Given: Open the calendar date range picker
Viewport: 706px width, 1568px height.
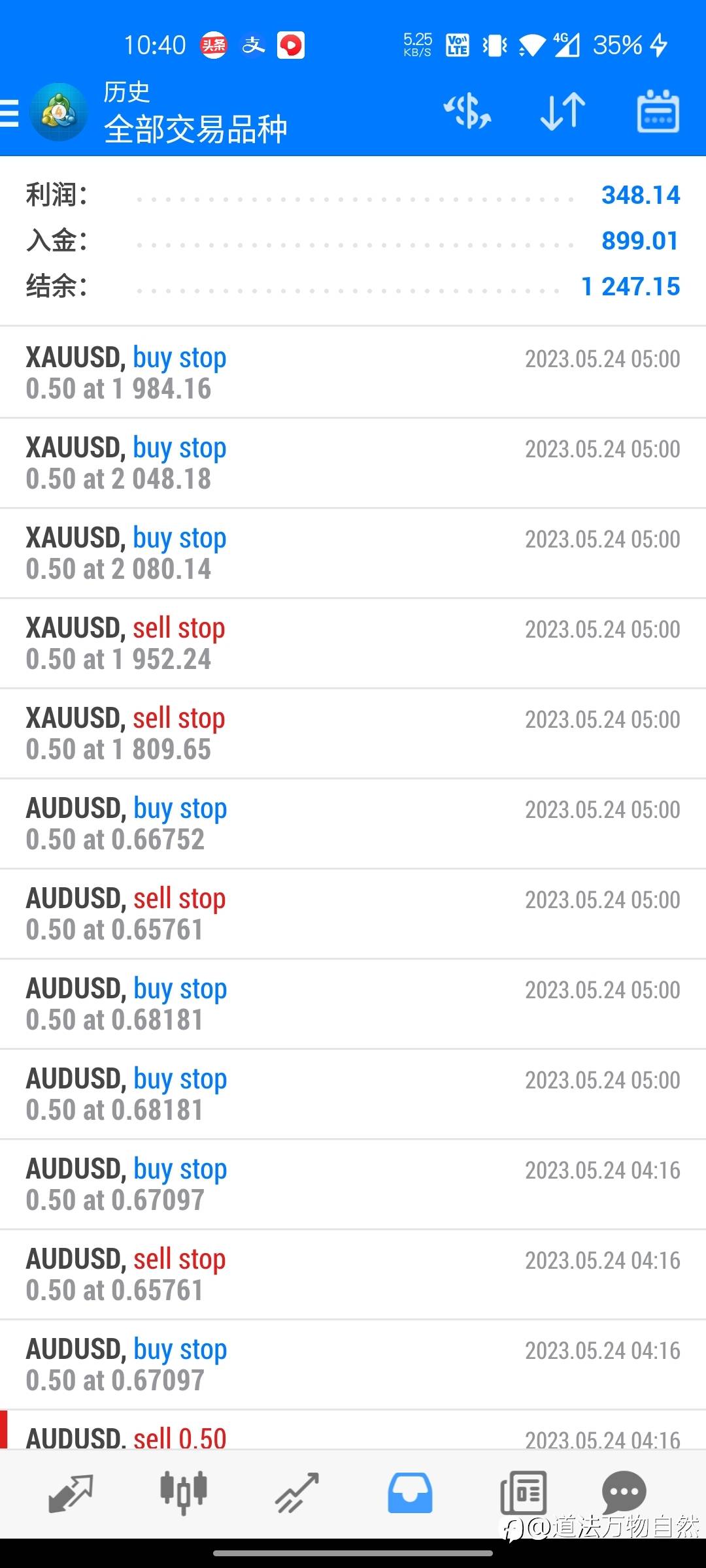Looking at the screenshot, I should click(658, 112).
